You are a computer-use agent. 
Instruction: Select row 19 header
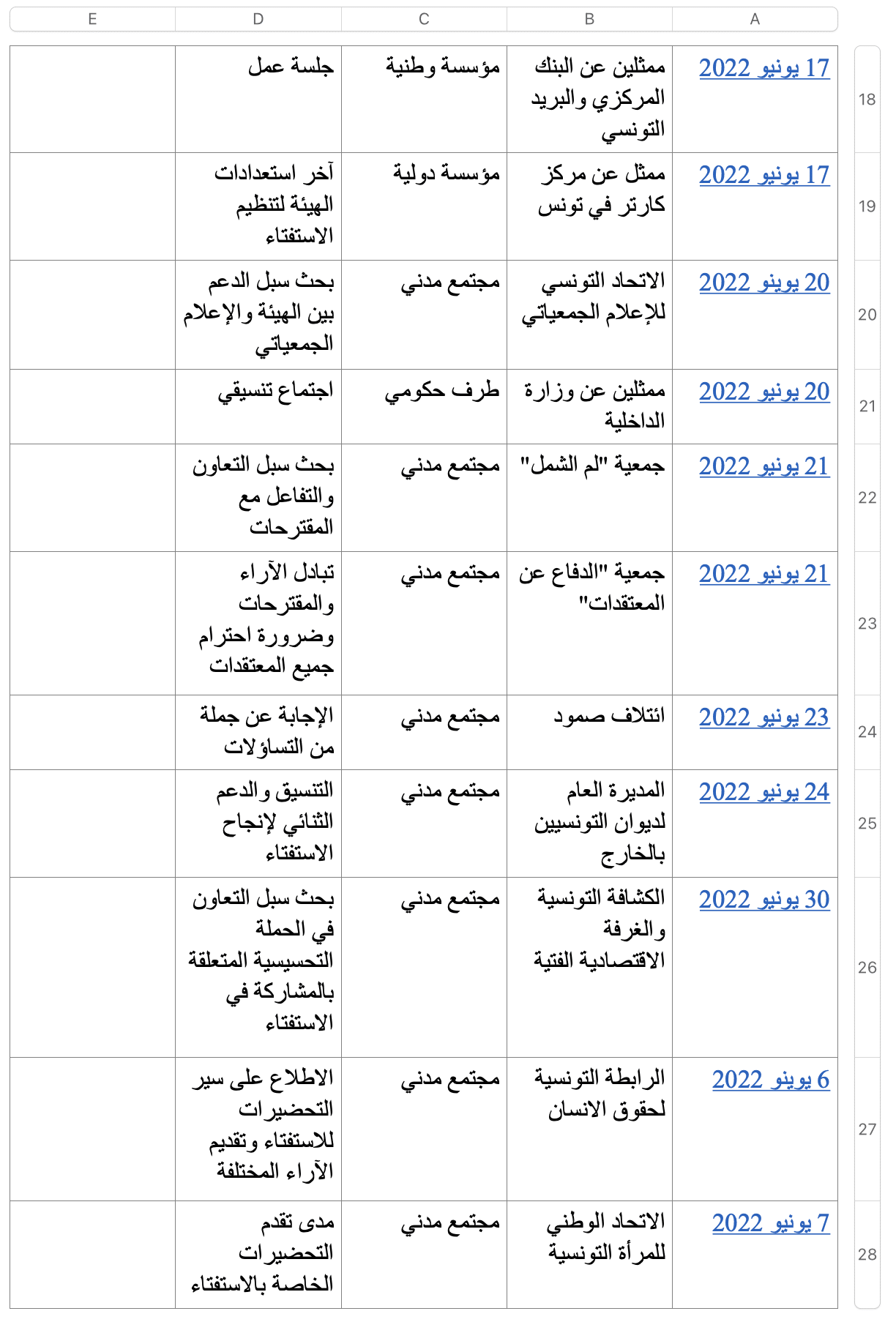(x=867, y=206)
